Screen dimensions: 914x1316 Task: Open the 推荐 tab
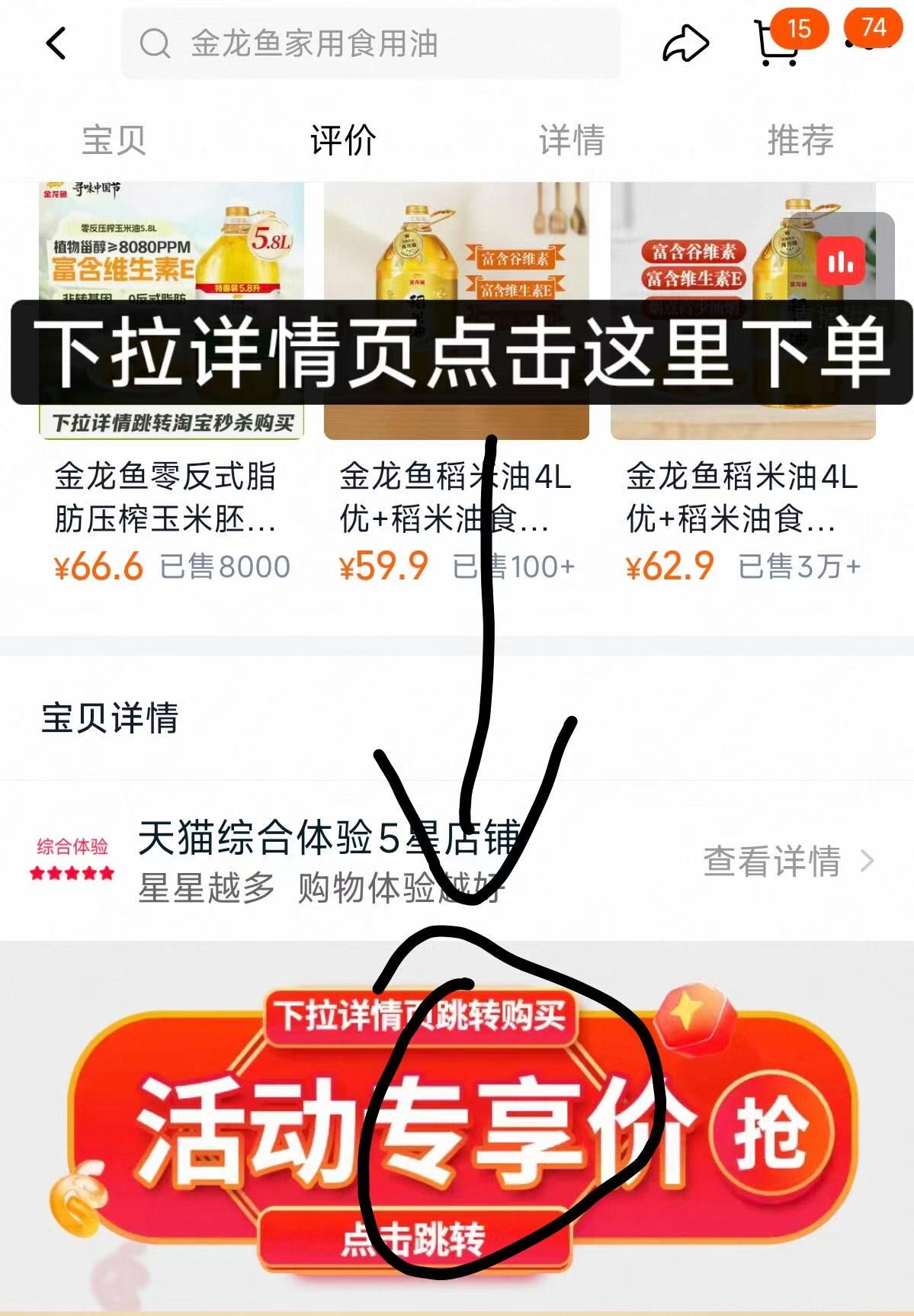coord(800,140)
